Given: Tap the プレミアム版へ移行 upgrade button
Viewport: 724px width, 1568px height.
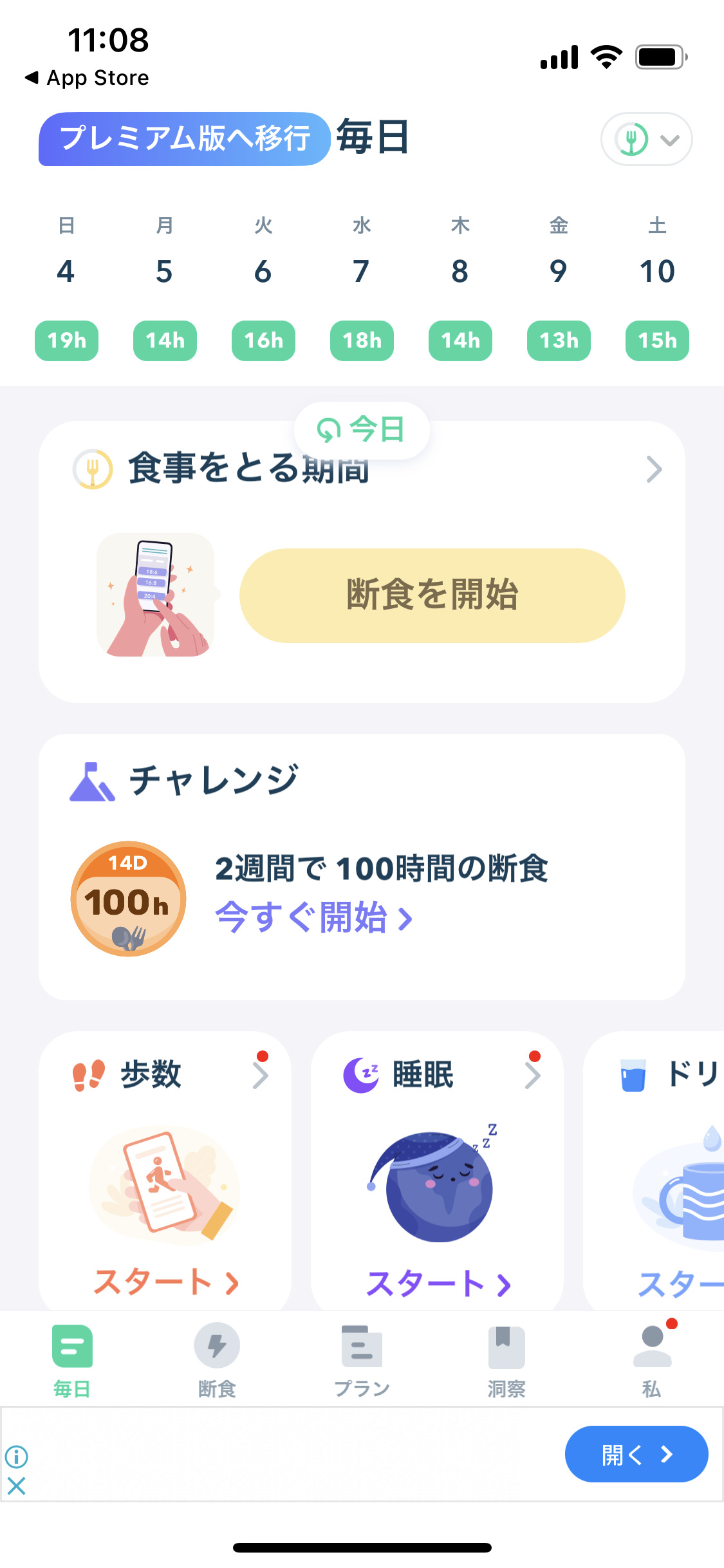Looking at the screenshot, I should click(x=184, y=139).
